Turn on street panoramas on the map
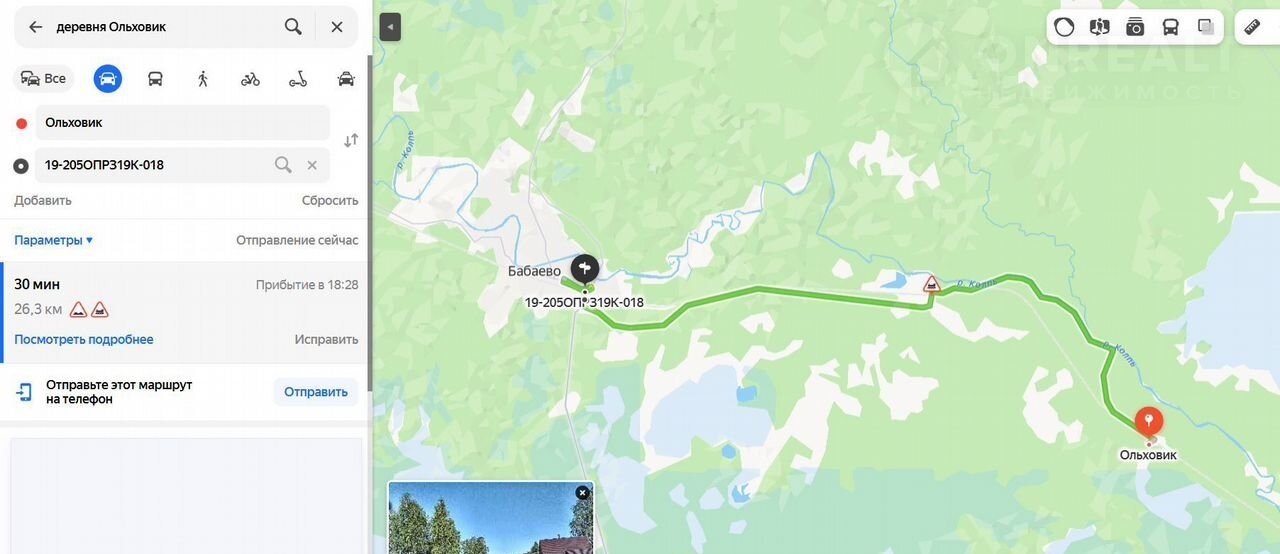Viewport: 1280px width, 554px height. click(1135, 27)
